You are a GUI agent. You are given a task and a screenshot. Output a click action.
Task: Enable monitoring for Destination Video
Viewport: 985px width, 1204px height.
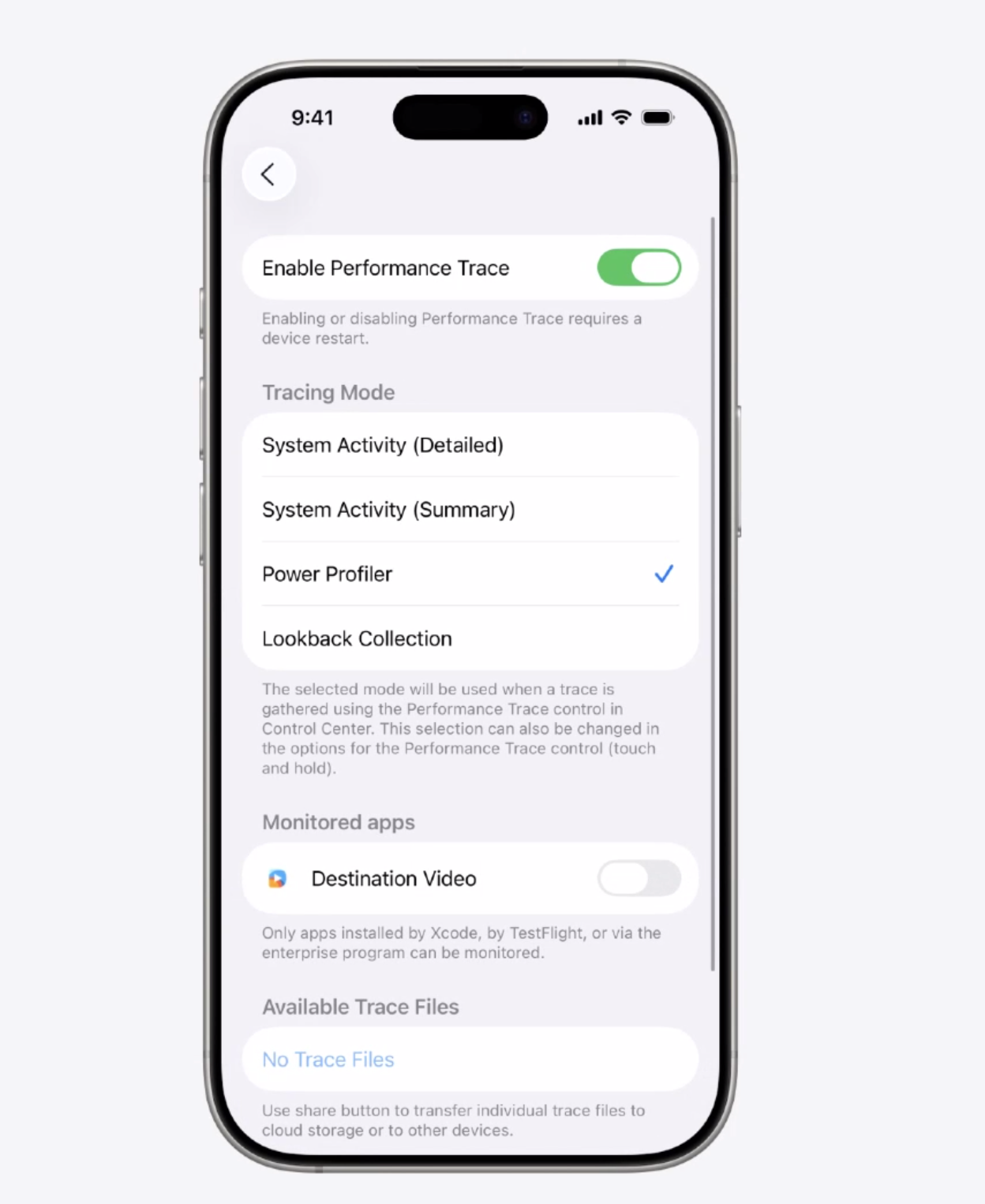point(639,878)
